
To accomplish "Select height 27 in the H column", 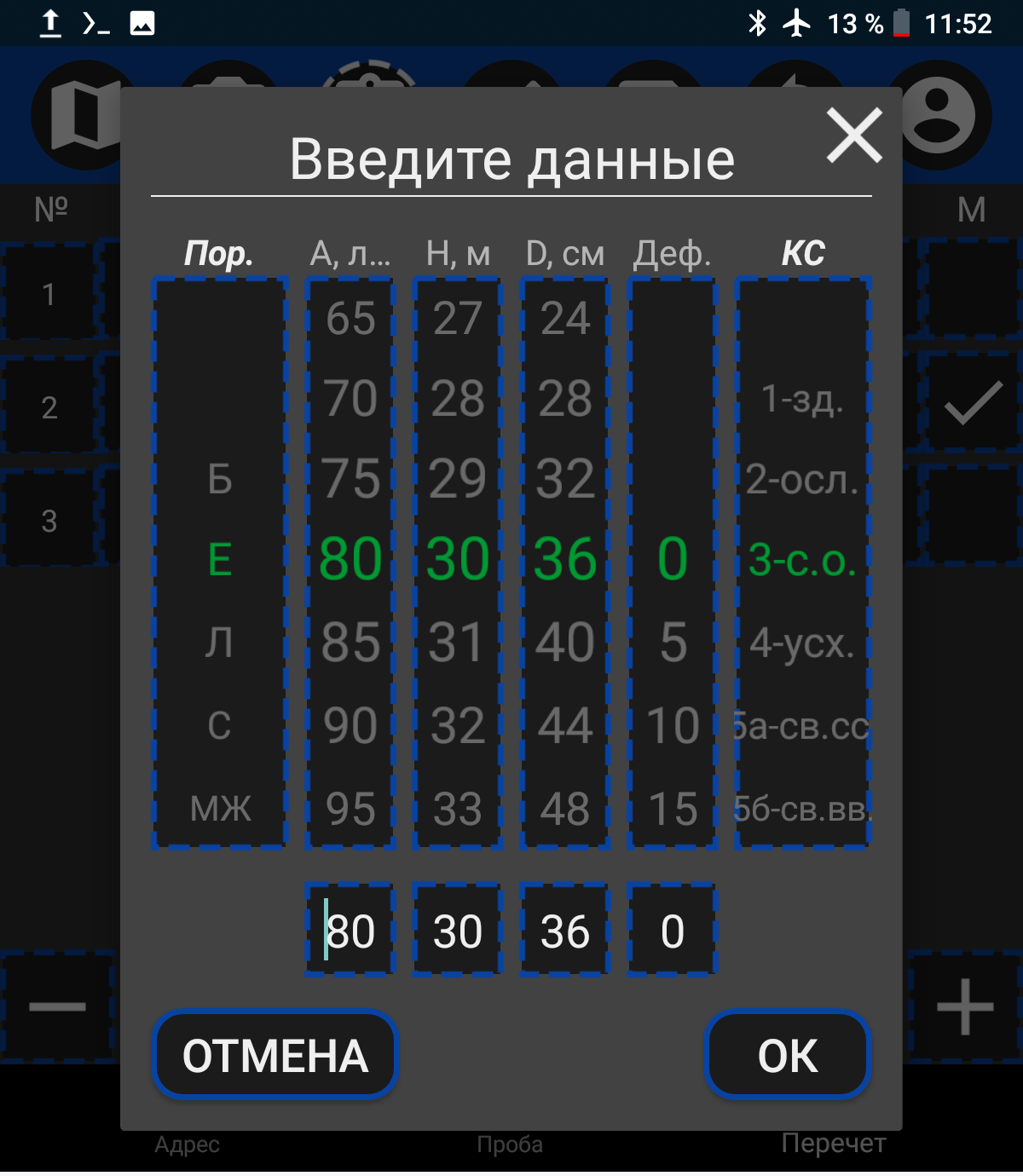I will click(x=458, y=319).
